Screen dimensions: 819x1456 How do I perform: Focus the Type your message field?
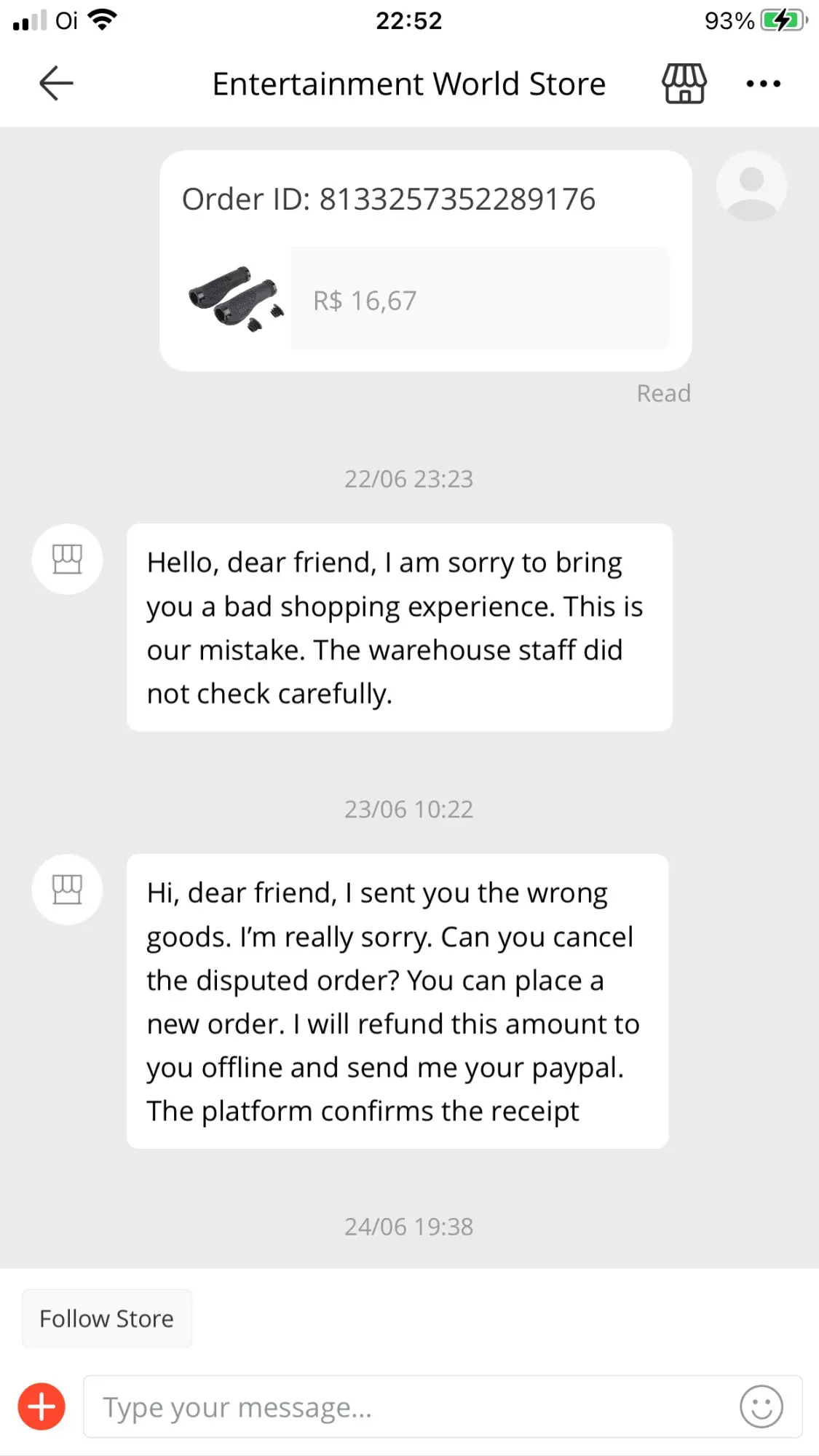(x=408, y=1406)
